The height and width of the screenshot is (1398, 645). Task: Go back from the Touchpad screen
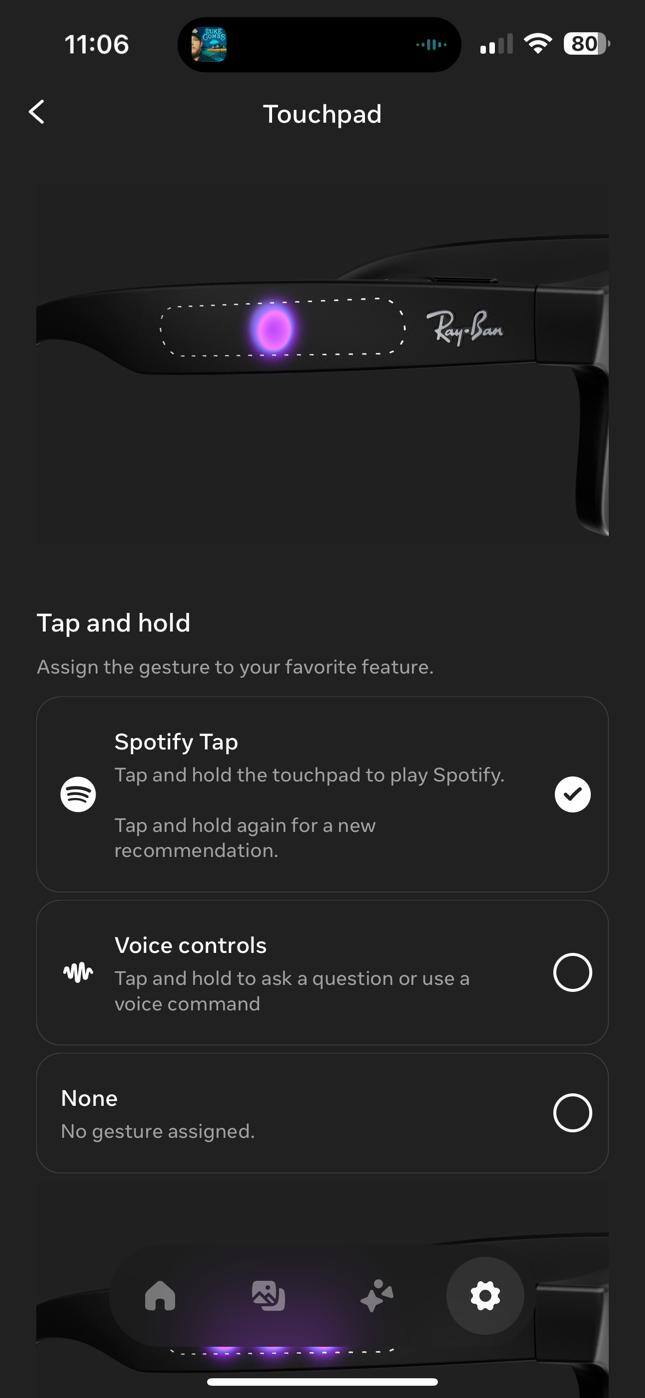click(37, 112)
